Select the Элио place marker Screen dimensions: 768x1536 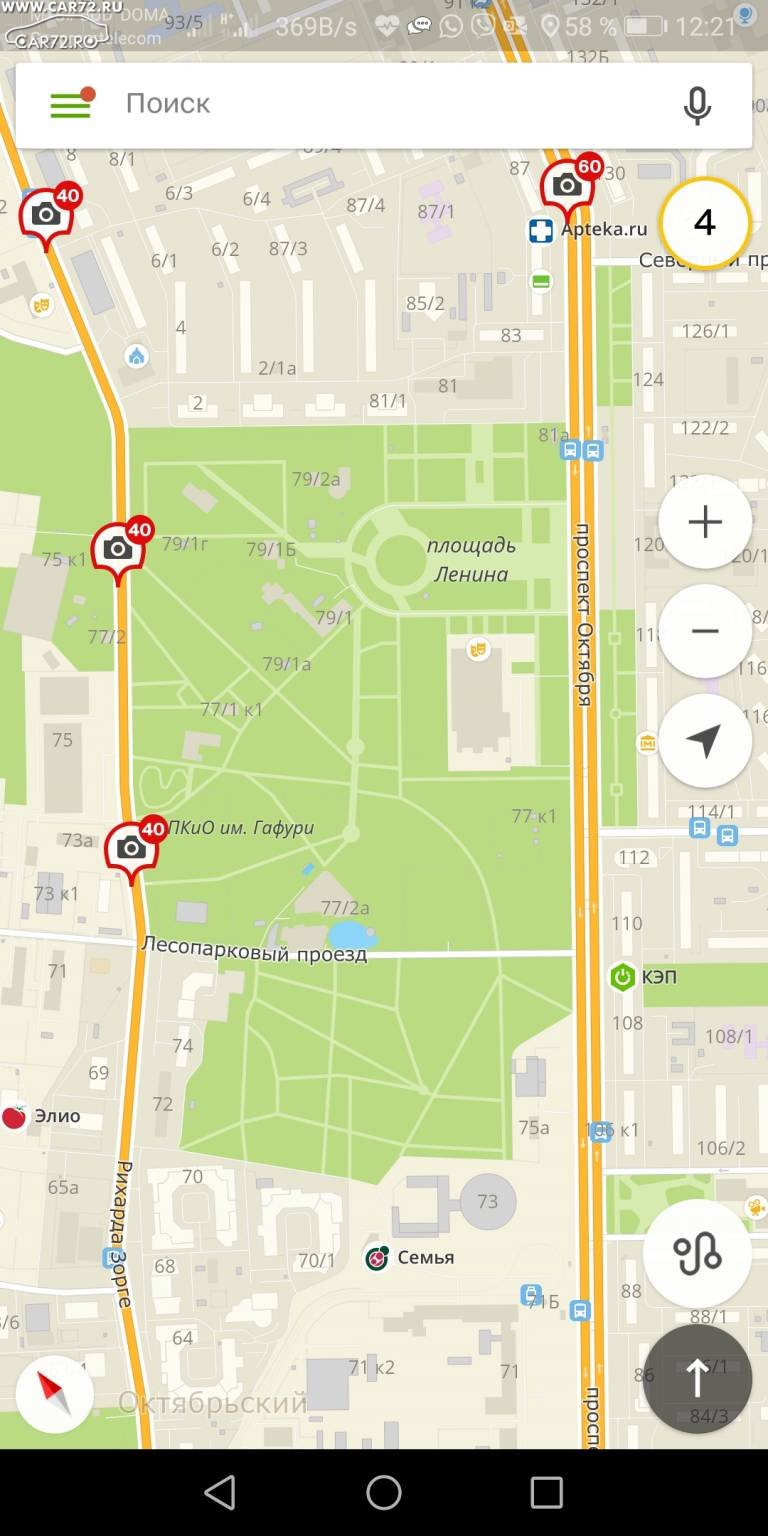point(41,1116)
